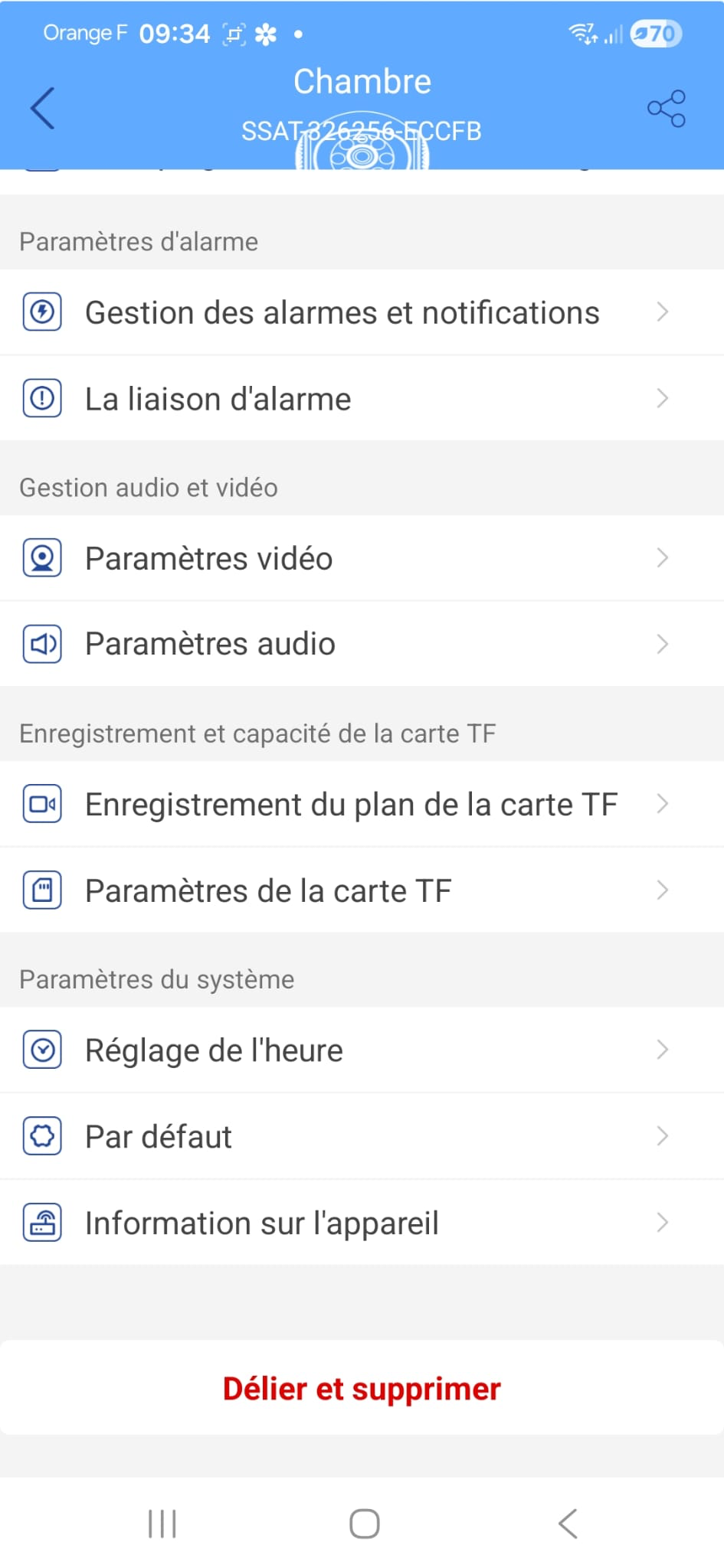This screenshot has width=724, height=1568.
Task: Click the Paramètres audio speaker icon
Action: 42,643
